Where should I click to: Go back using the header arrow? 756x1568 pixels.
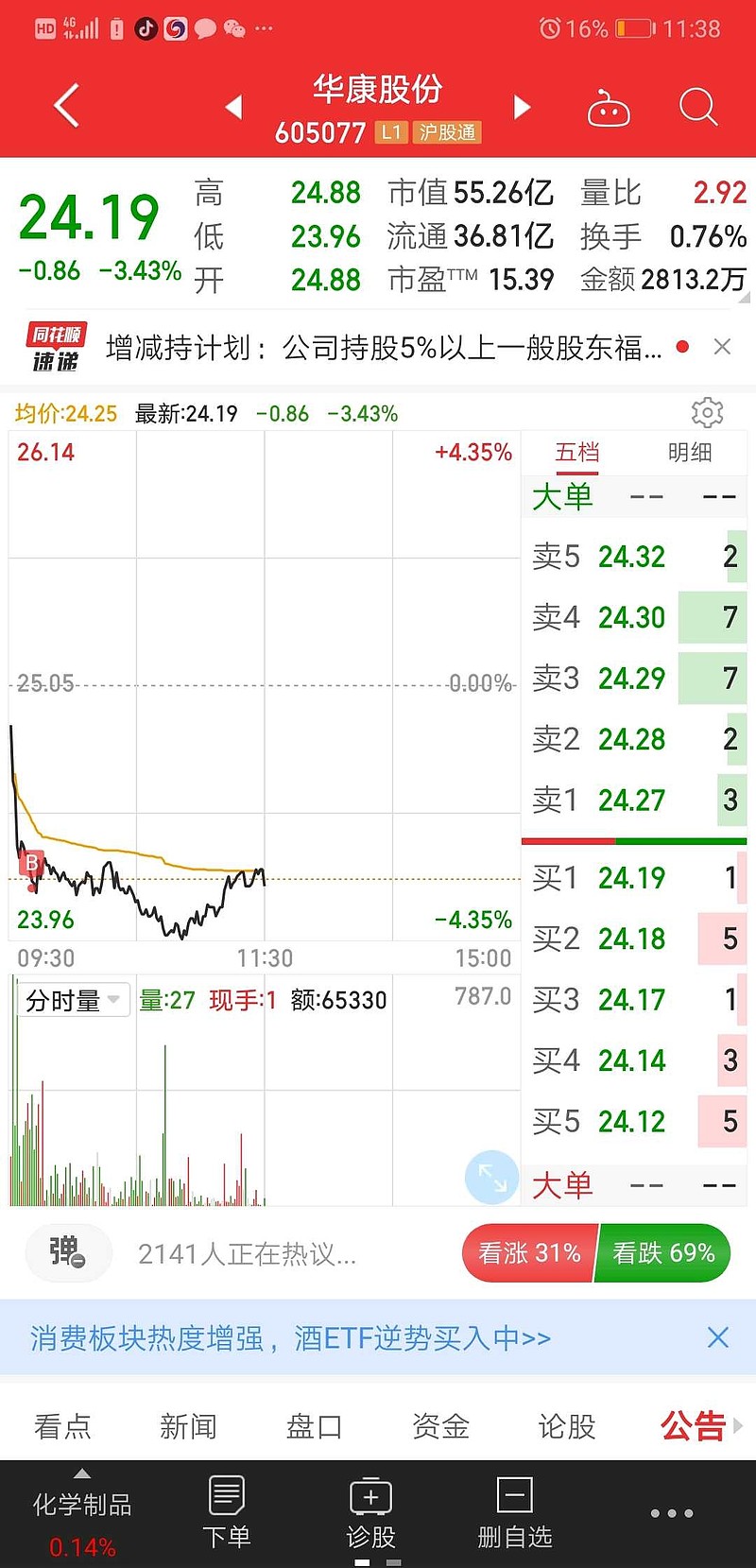66,105
